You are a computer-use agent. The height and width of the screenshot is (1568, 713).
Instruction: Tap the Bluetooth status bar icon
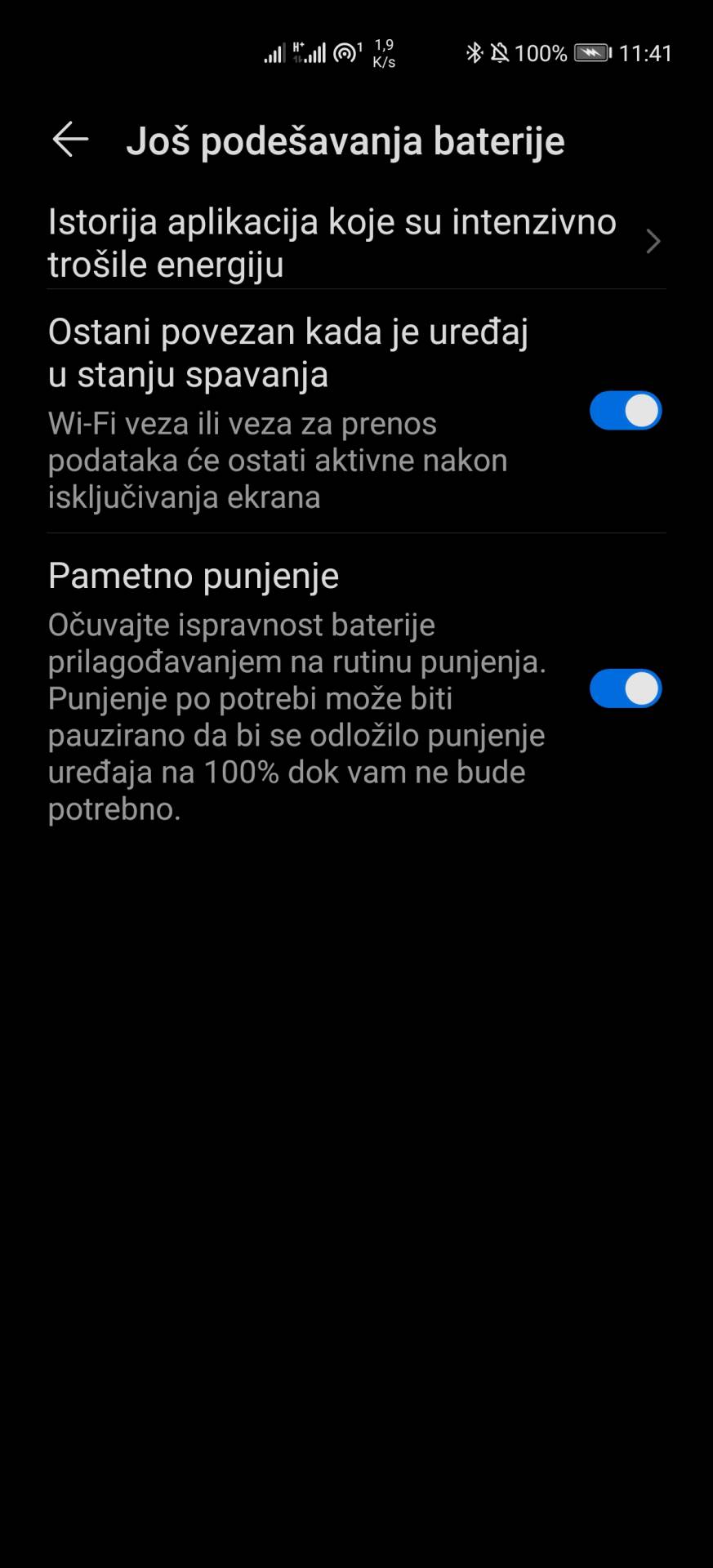click(x=472, y=52)
